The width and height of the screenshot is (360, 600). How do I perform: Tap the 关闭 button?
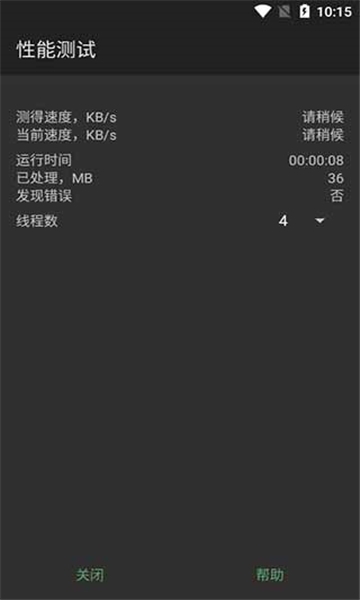[x=90, y=575]
